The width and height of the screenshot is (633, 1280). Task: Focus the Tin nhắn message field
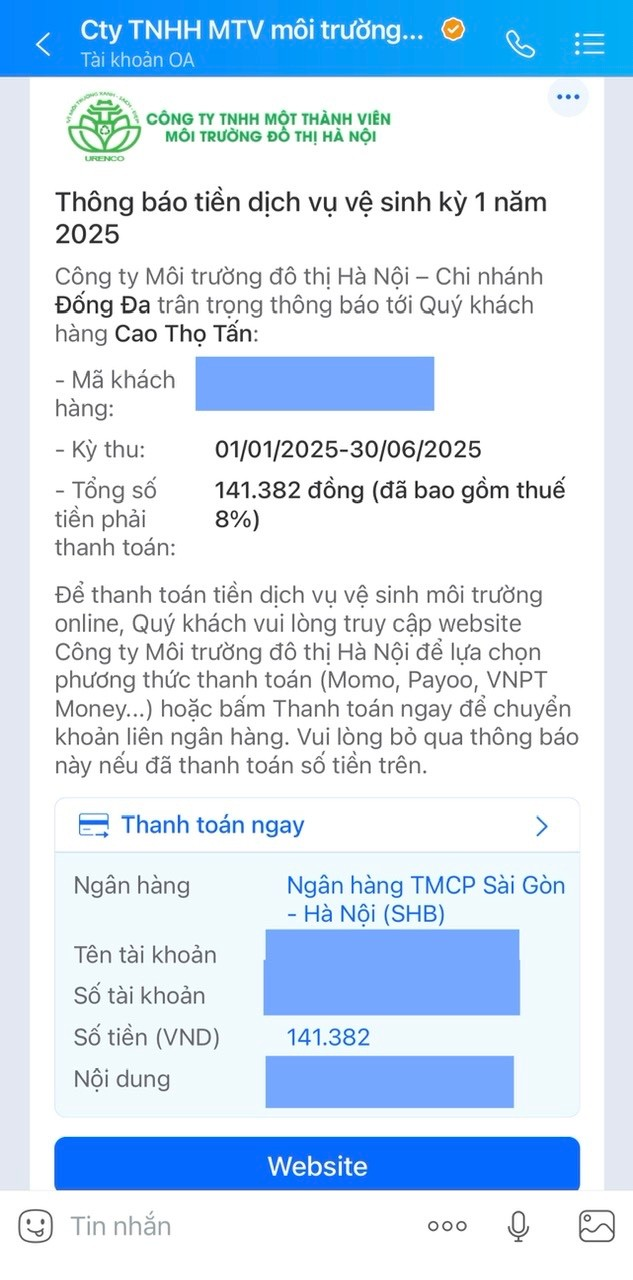(x=230, y=1225)
